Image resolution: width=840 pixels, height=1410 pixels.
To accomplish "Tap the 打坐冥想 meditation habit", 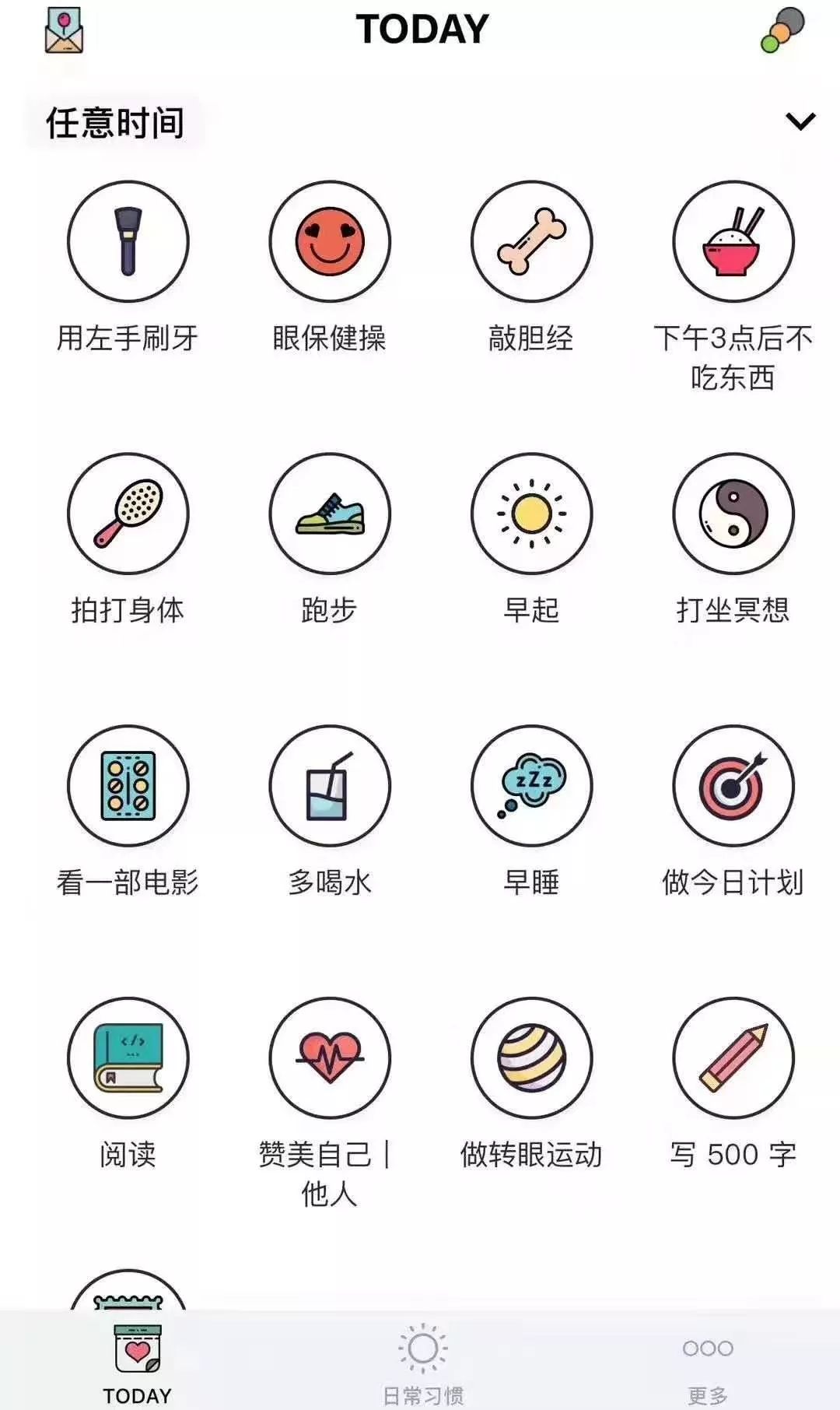I will coord(733,514).
